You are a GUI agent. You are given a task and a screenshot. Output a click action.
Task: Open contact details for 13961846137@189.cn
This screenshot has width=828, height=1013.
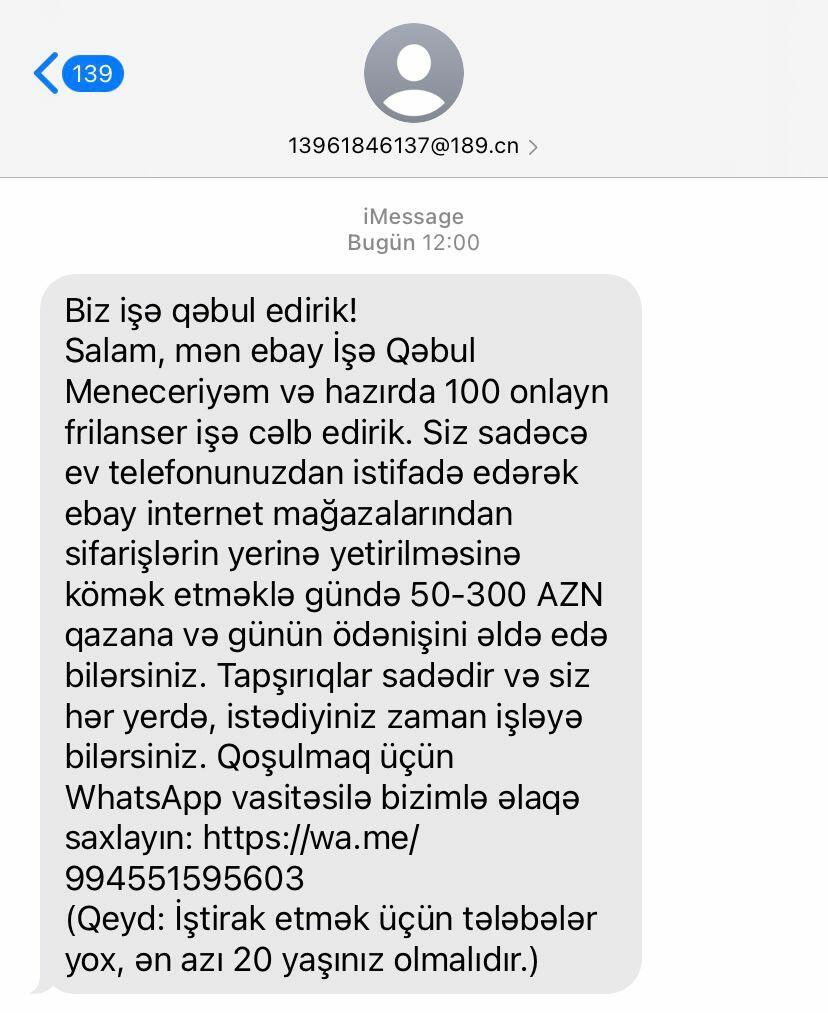(412, 146)
